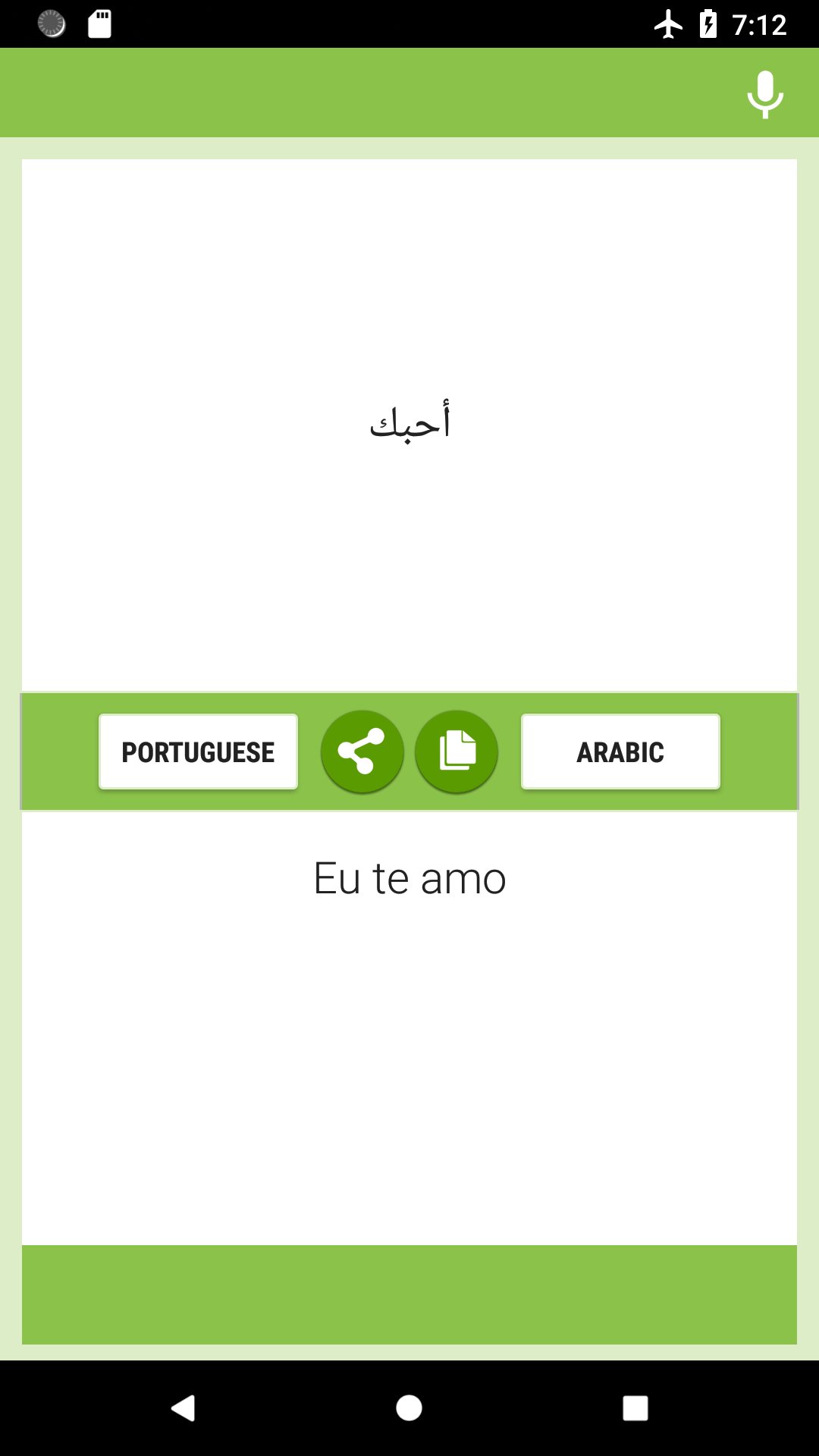Select the Portuguese language button
Screen dimensions: 819x1456
click(198, 752)
